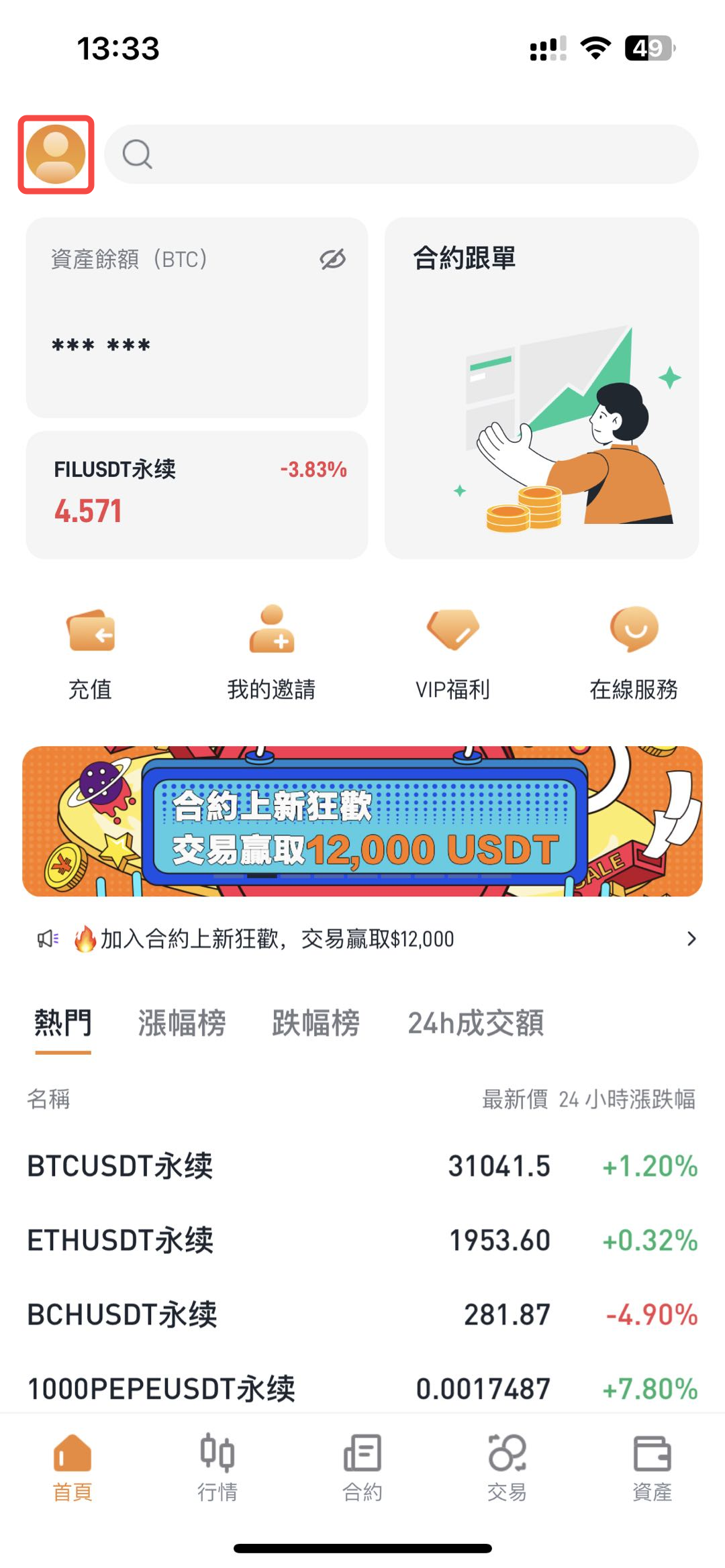This screenshot has height=1568, width=725.
Task: Switch to the 跌幅榜 tab
Action: [316, 1023]
